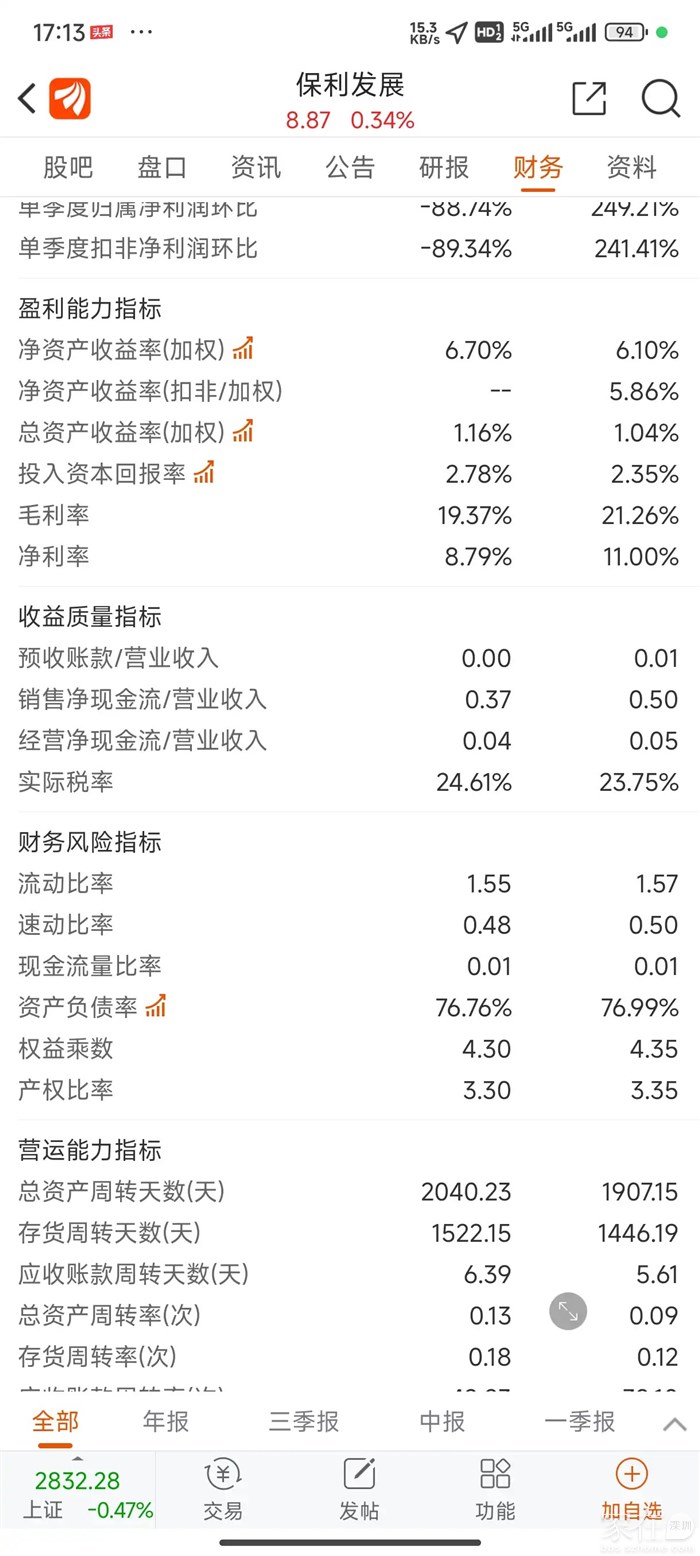Open the 公告 tab
Screen dimensions: 700x1556
350,167
